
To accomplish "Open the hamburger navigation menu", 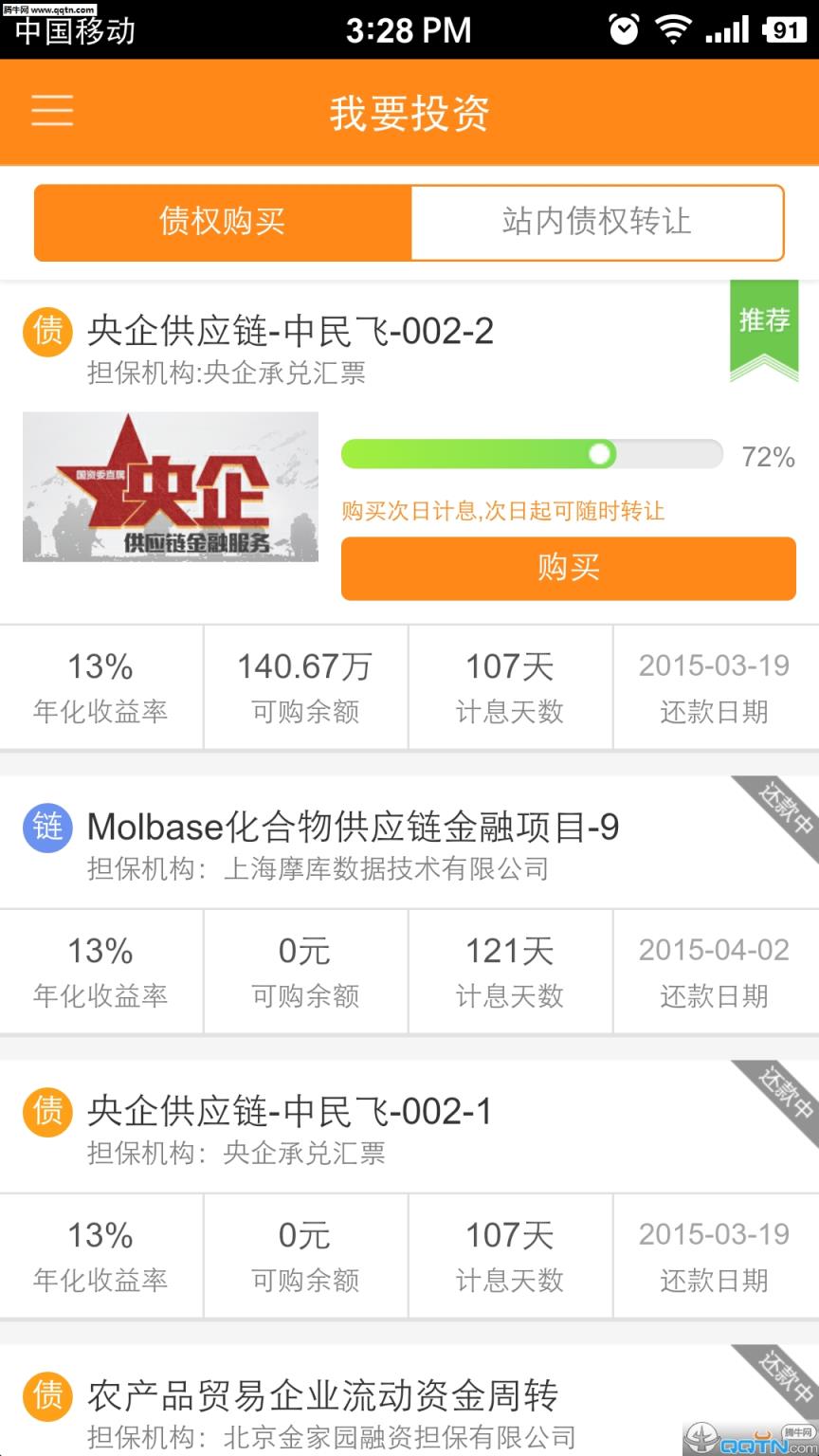I will pos(52,111).
